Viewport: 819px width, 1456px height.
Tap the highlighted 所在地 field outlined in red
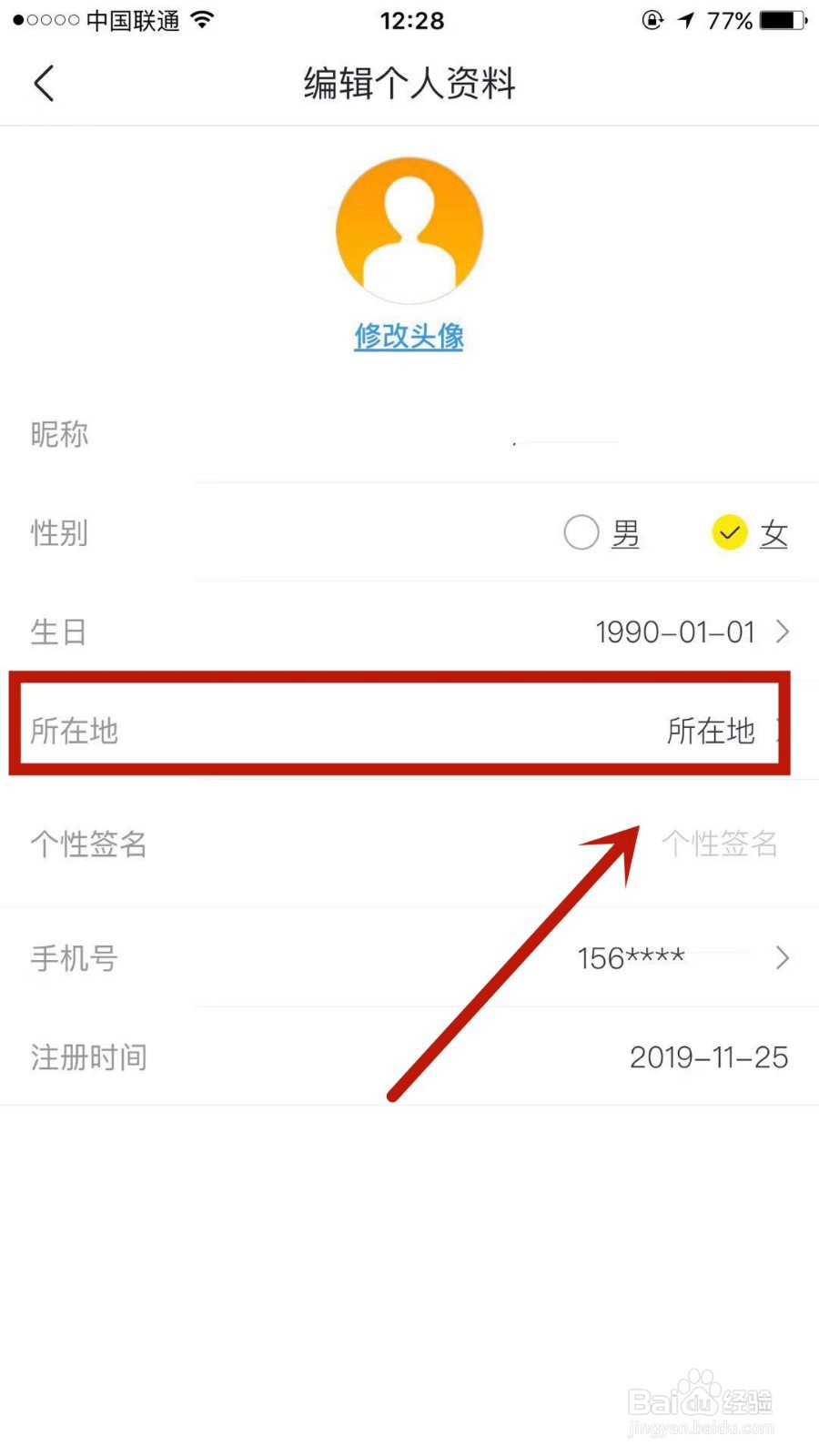coord(400,728)
